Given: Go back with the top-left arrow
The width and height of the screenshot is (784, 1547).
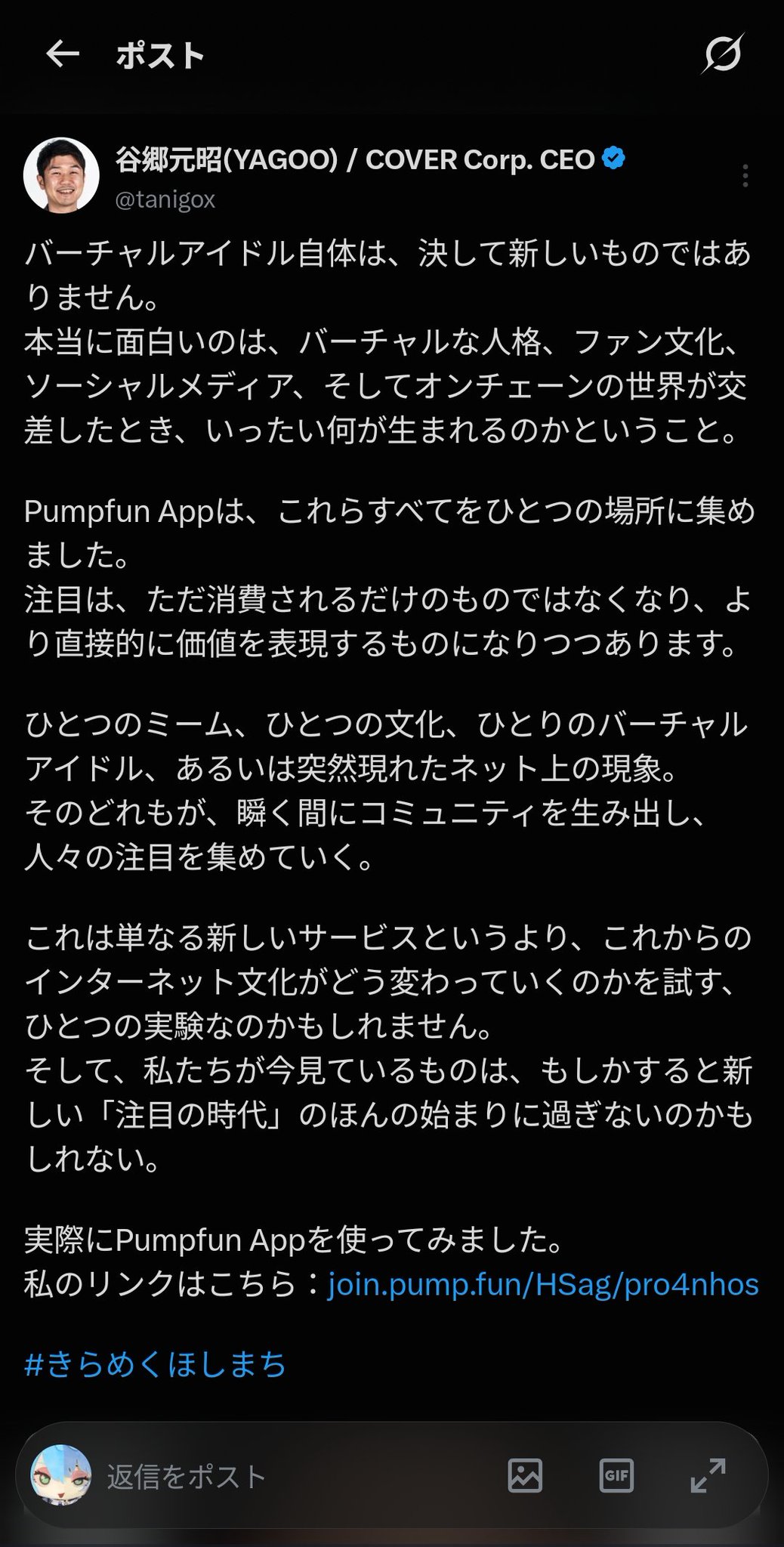Looking at the screenshot, I should pyautogui.click(x=62, y=54).
